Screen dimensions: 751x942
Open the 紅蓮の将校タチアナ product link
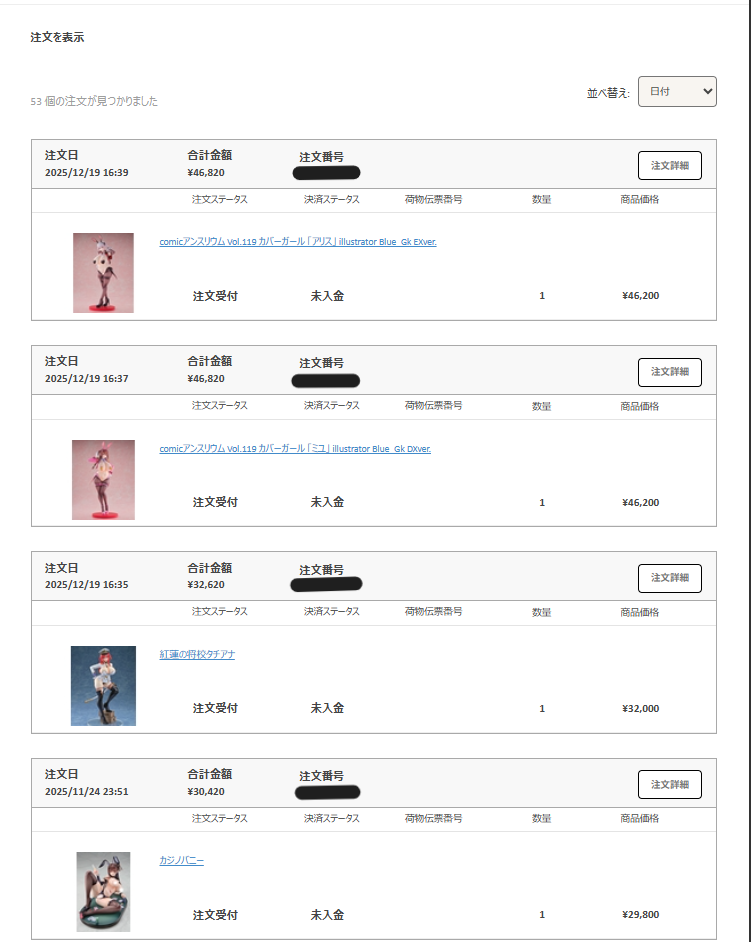197,654
